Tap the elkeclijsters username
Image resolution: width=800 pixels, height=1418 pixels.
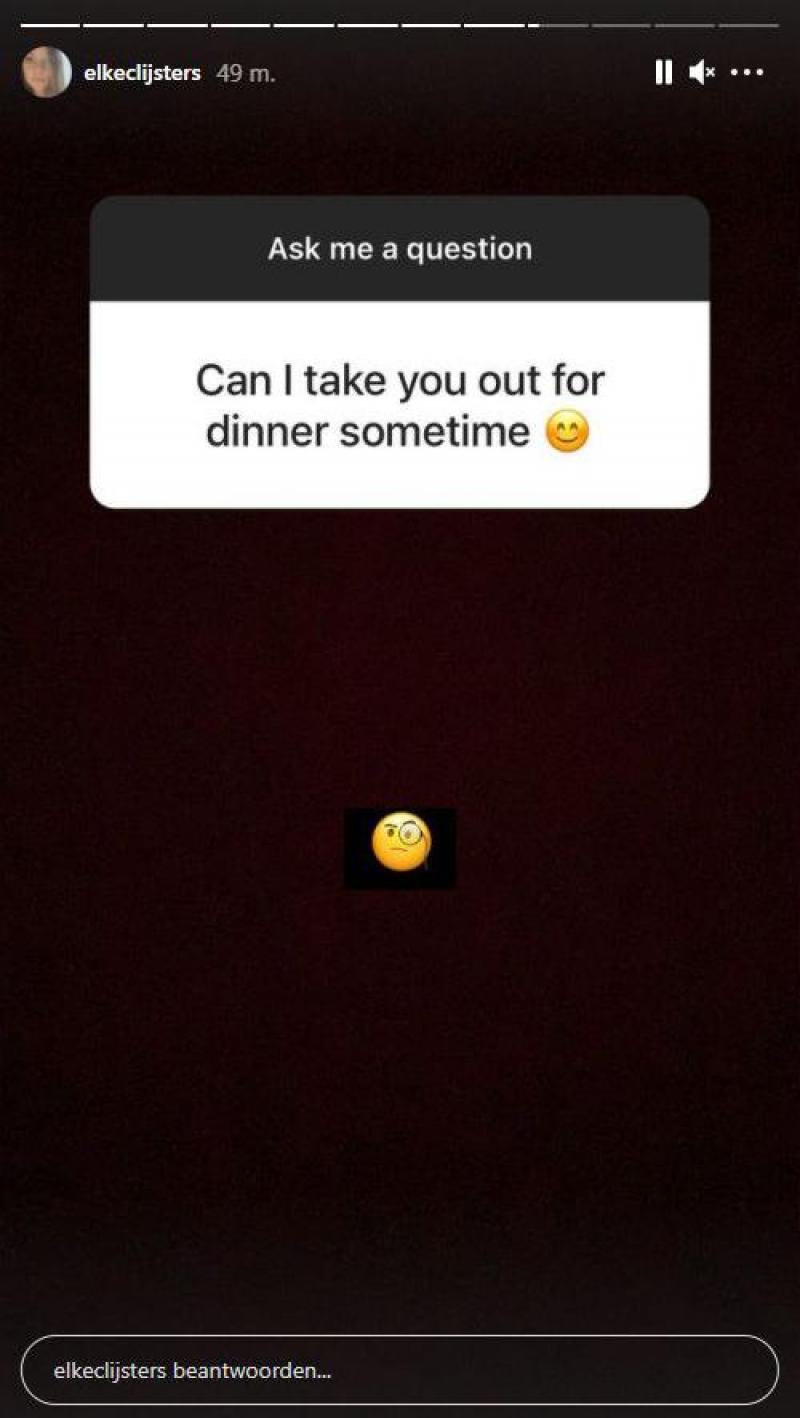pos(142,73)
